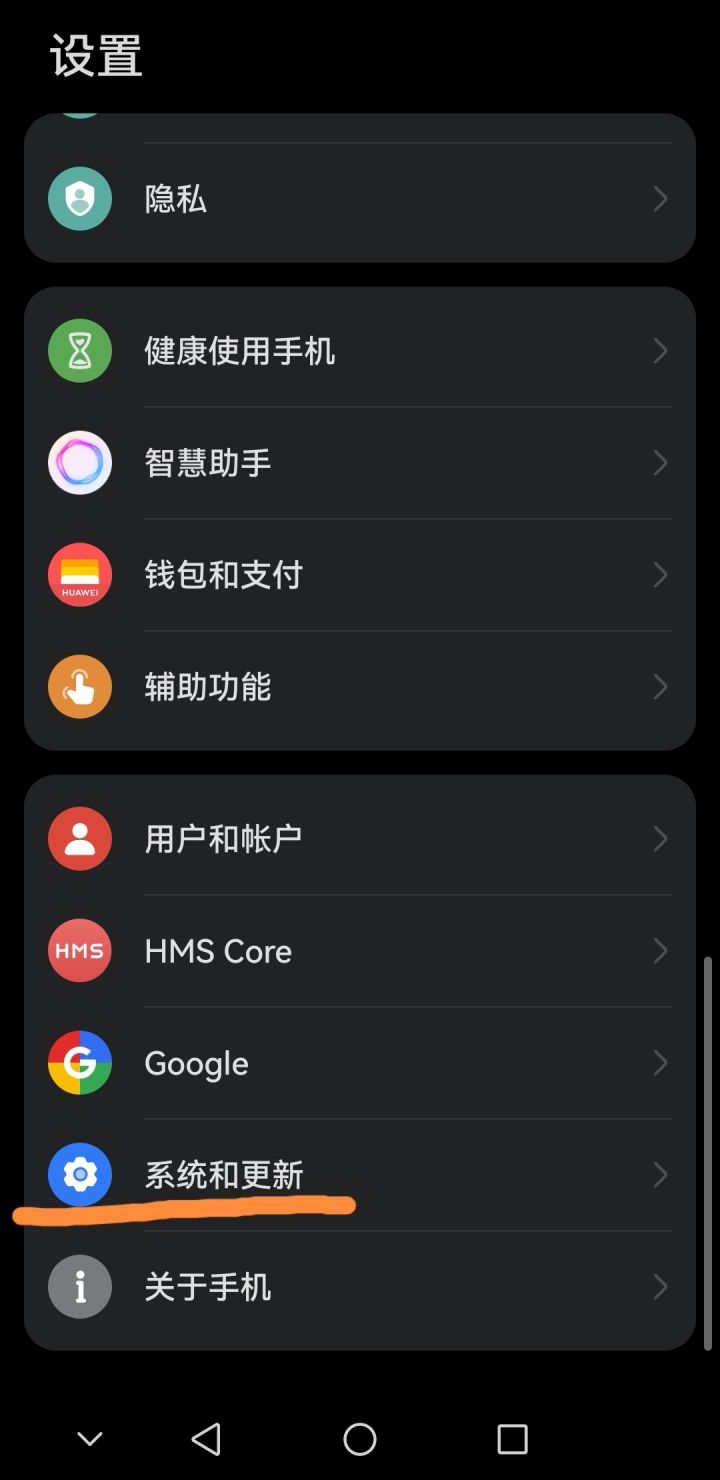Expand the 隐私 settings row chevron
The width and height of the screenshot is (720, 1480).
click(x=660, y=199)
